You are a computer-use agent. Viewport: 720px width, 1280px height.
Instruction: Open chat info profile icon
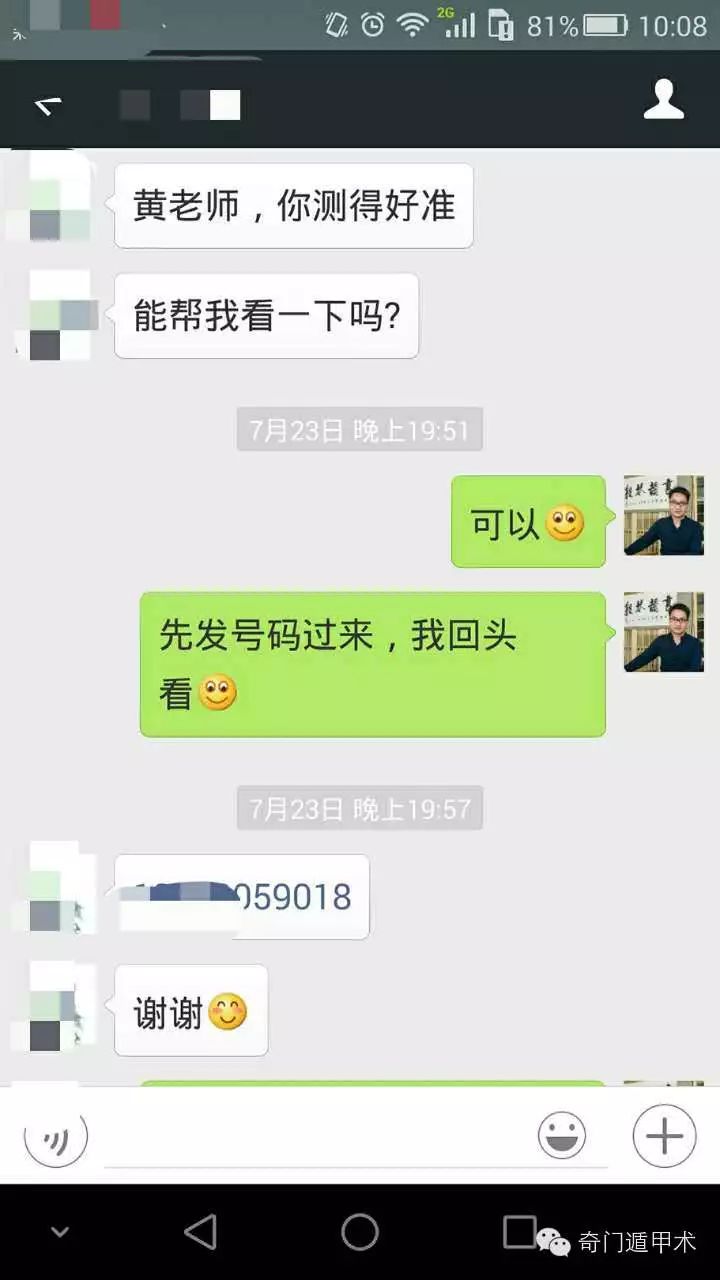663,100
